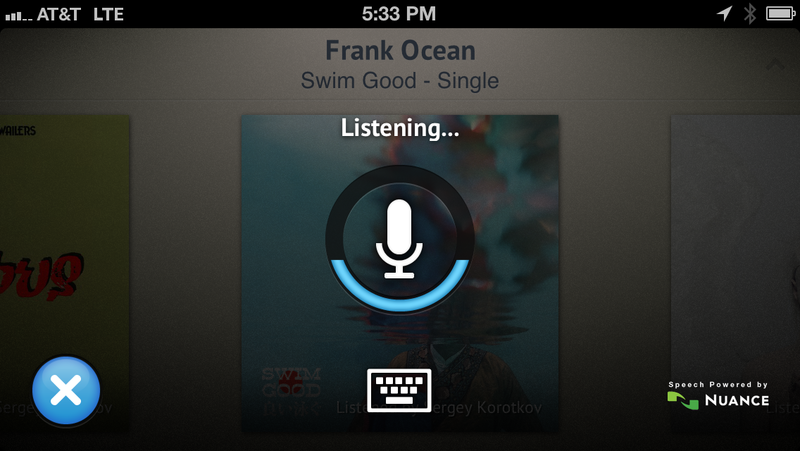Switch to keyboard input
The image size is (800, 451).
point(399,390)
